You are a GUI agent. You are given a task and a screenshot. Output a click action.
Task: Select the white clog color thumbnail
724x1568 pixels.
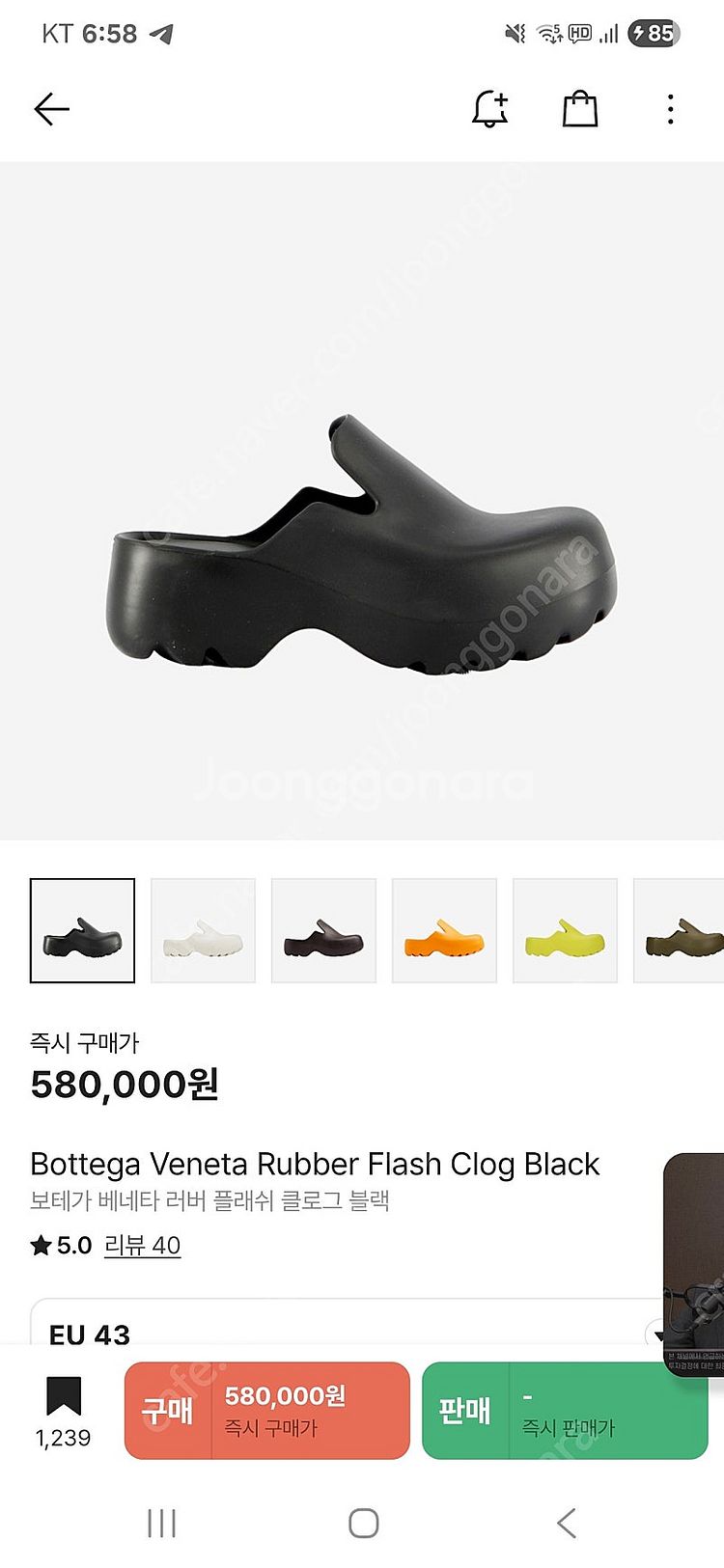pyautogui.click(x=203, y=930)
